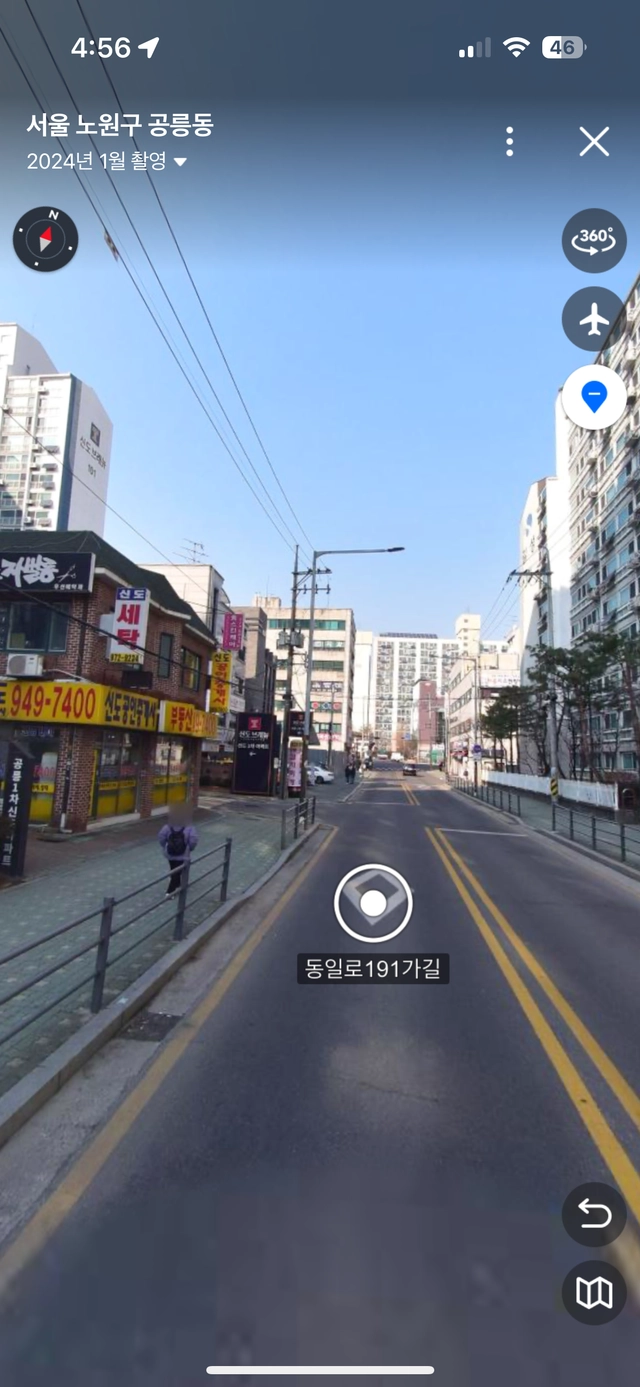Image resolution: width=640 pixels, height=1387 pixels.
Task: Open the three-dot overflow menu
Action: pyautogui.click(x=510, y=142)
